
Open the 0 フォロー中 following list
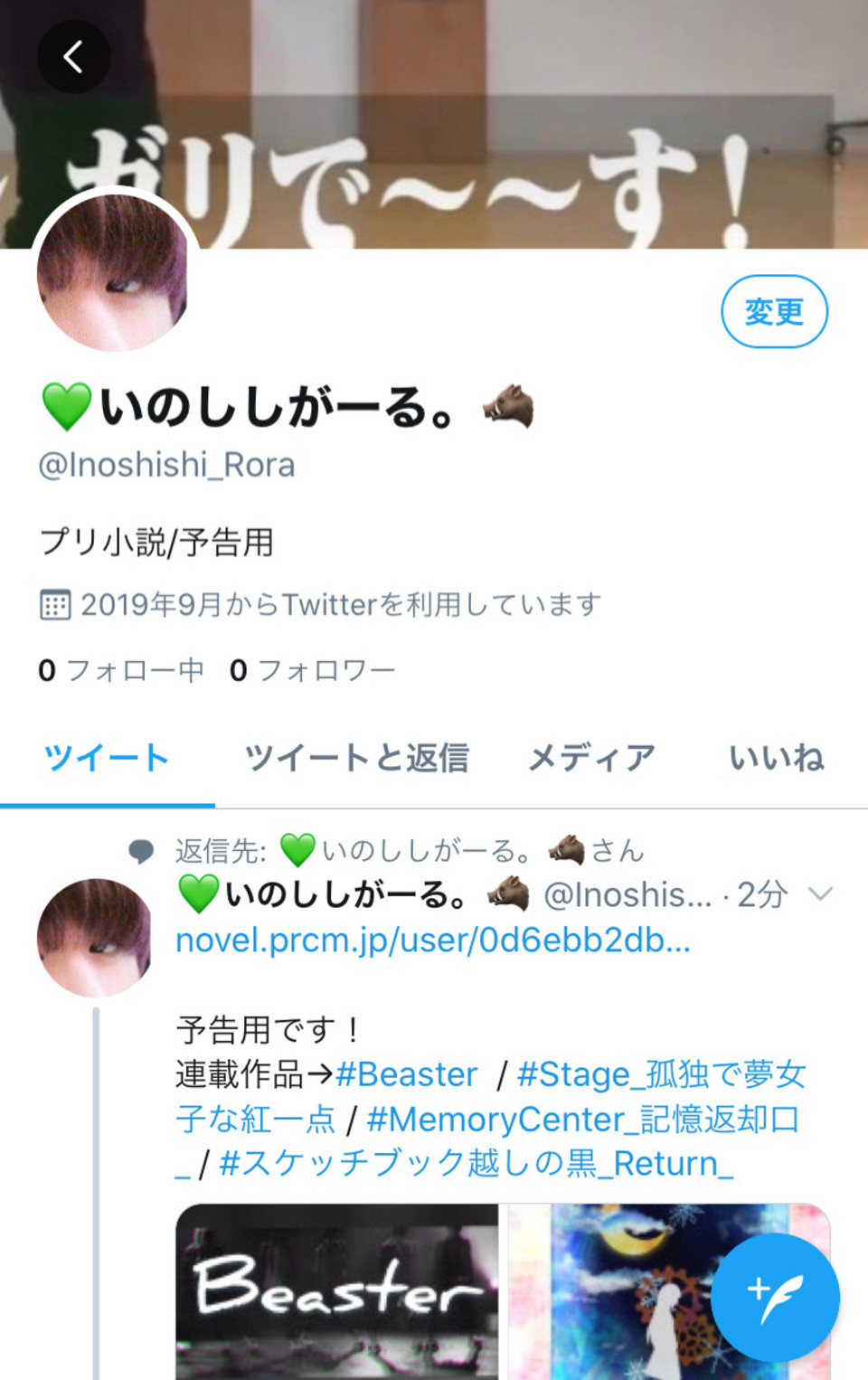click(121, 670)
